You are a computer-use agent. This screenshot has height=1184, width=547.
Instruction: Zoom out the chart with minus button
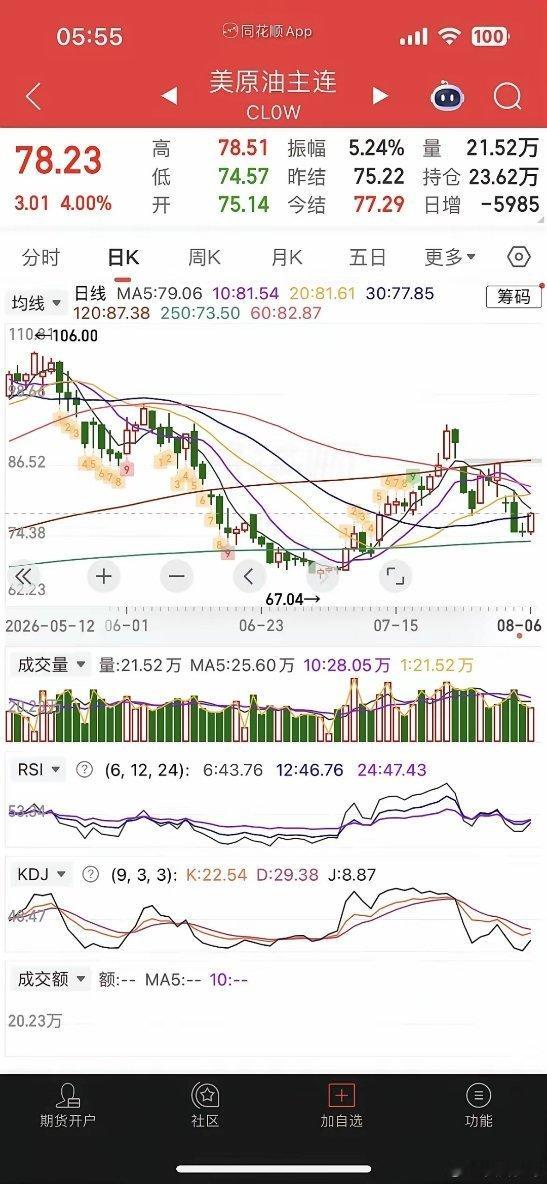[176, 577]
